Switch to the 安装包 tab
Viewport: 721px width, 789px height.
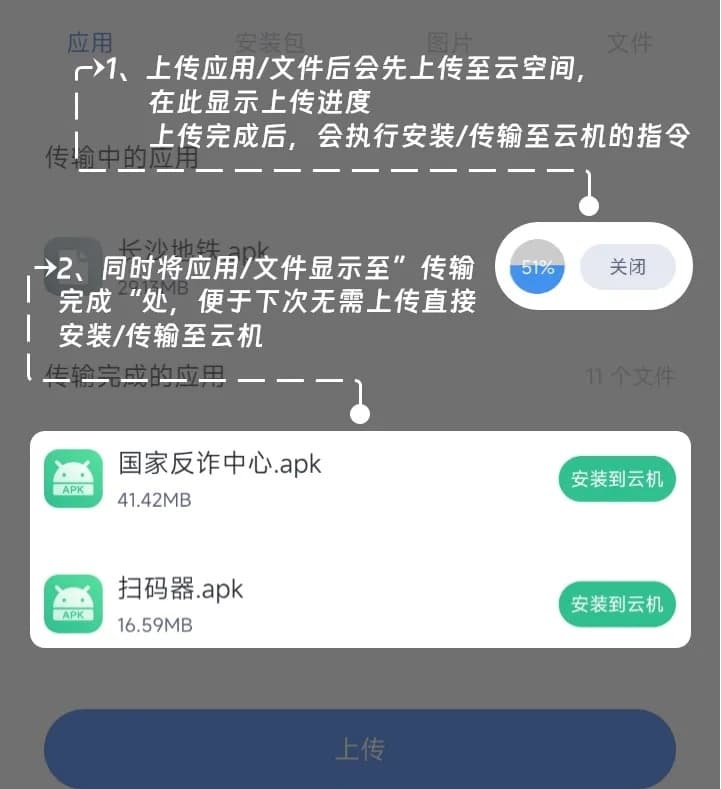pos(270,43)
